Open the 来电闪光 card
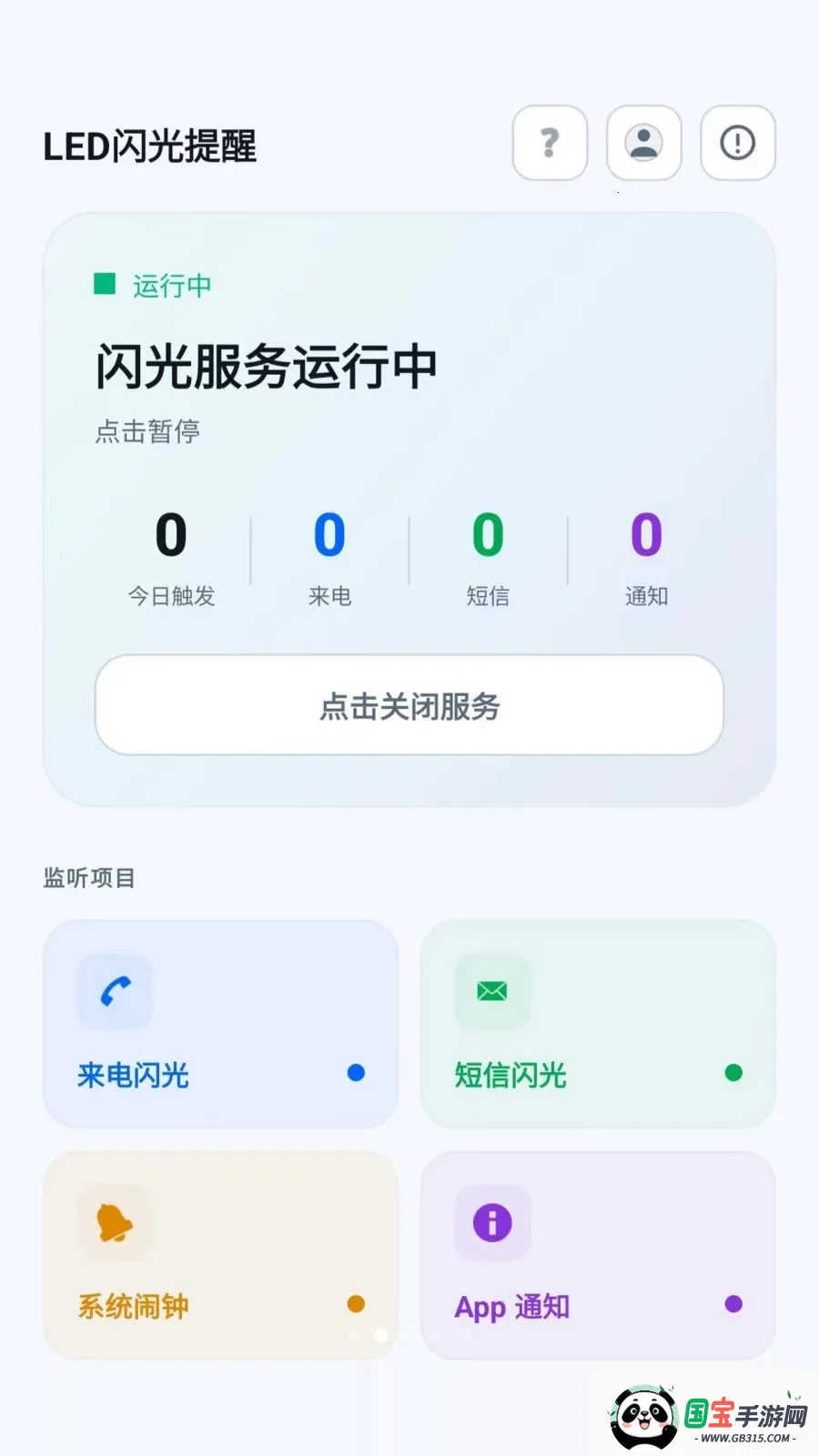The image size is (819, 1456). click(221, 1024)
